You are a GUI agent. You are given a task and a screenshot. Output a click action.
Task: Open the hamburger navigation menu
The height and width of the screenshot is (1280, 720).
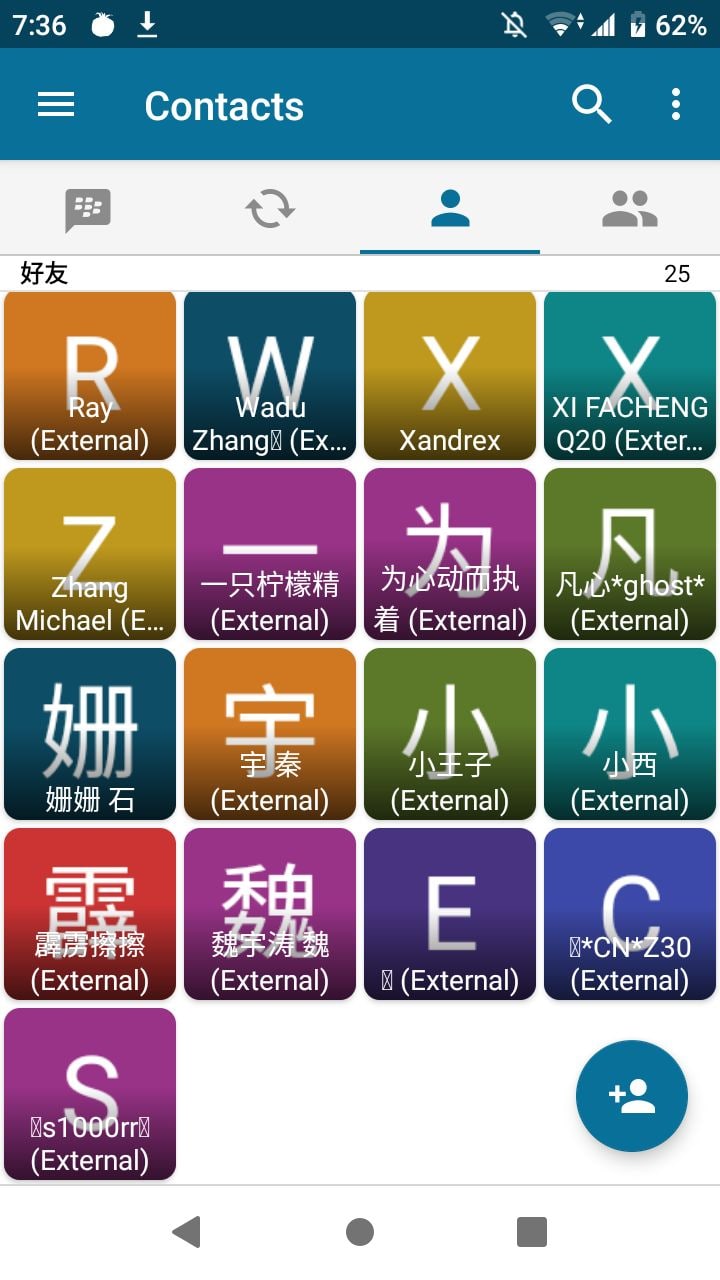pos(56,105)
